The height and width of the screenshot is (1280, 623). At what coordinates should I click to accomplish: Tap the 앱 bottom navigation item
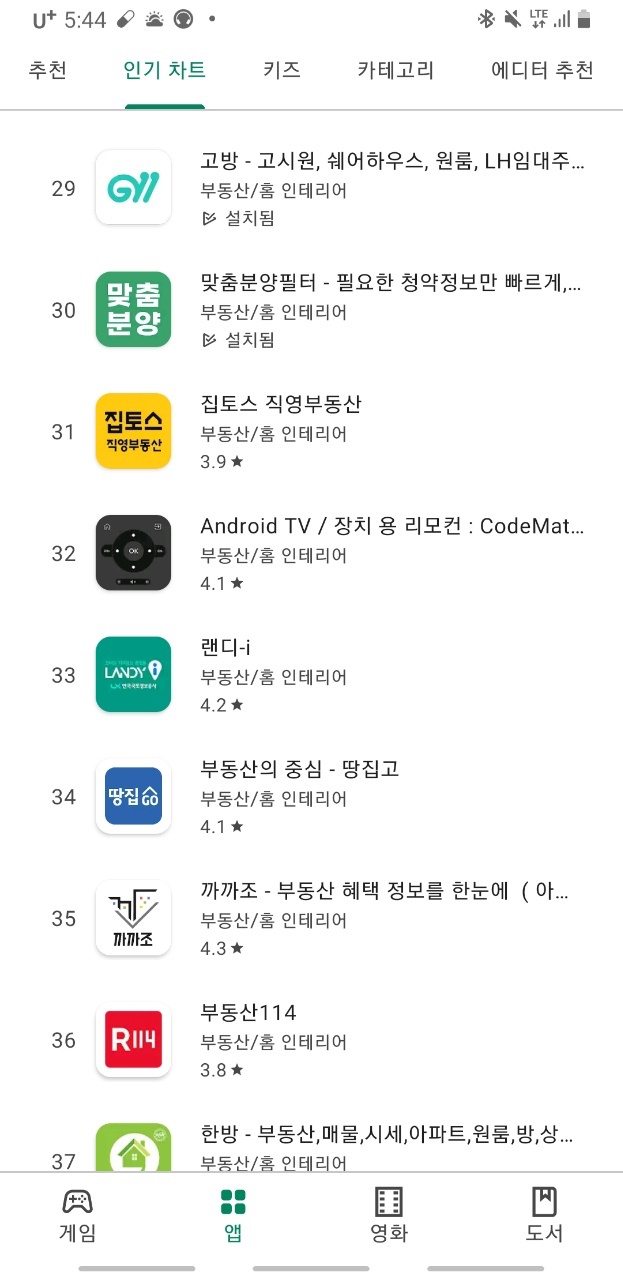pyautogui.click(x=233, y=1215)
